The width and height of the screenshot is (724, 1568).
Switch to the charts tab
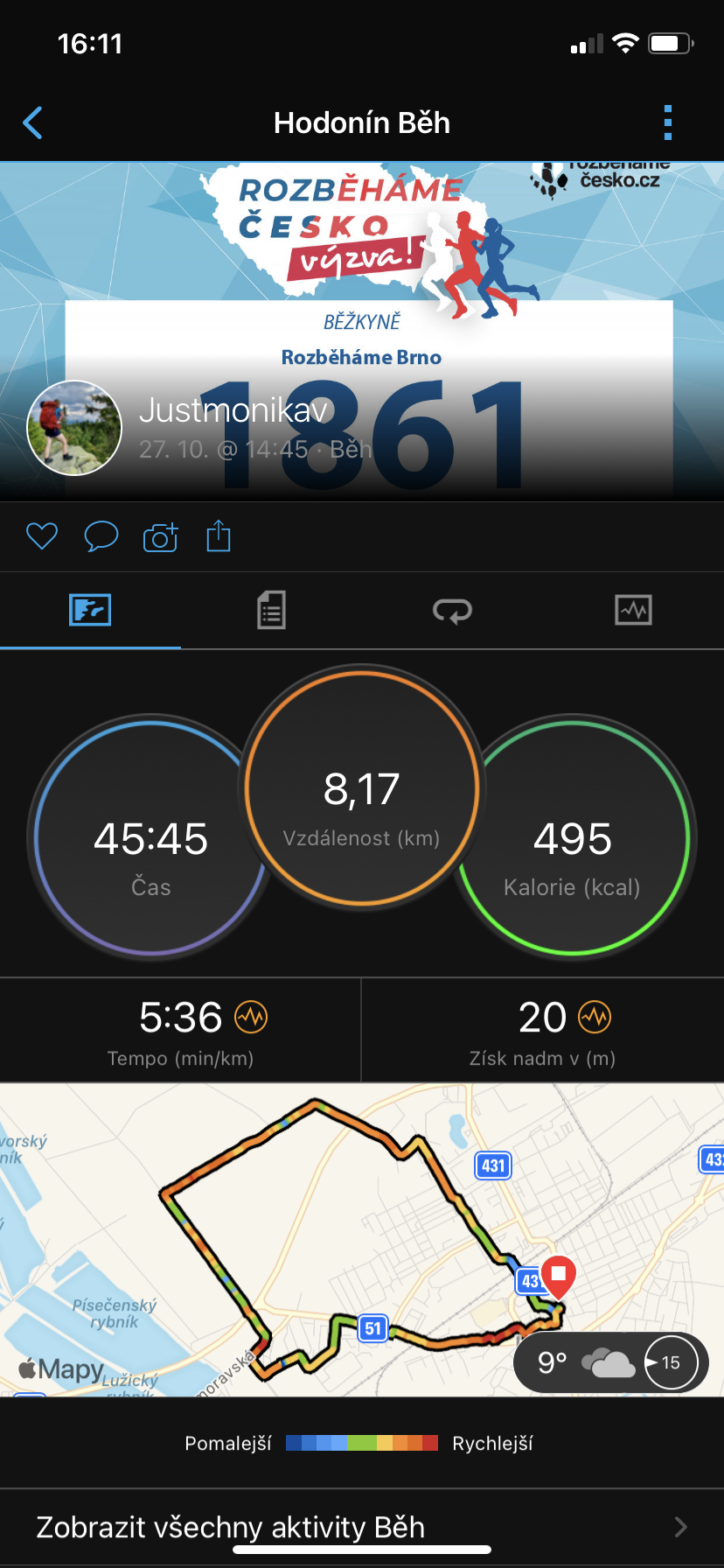[633, 610]
